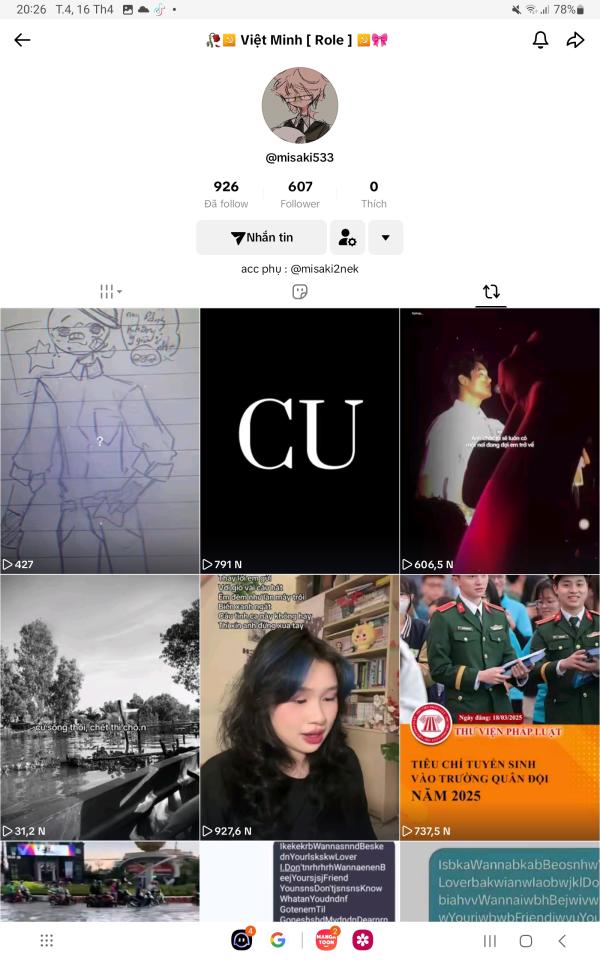Open the profile picture of @misaki533
The height and width of the screenshot is (960, 600).
click(300, 105)
